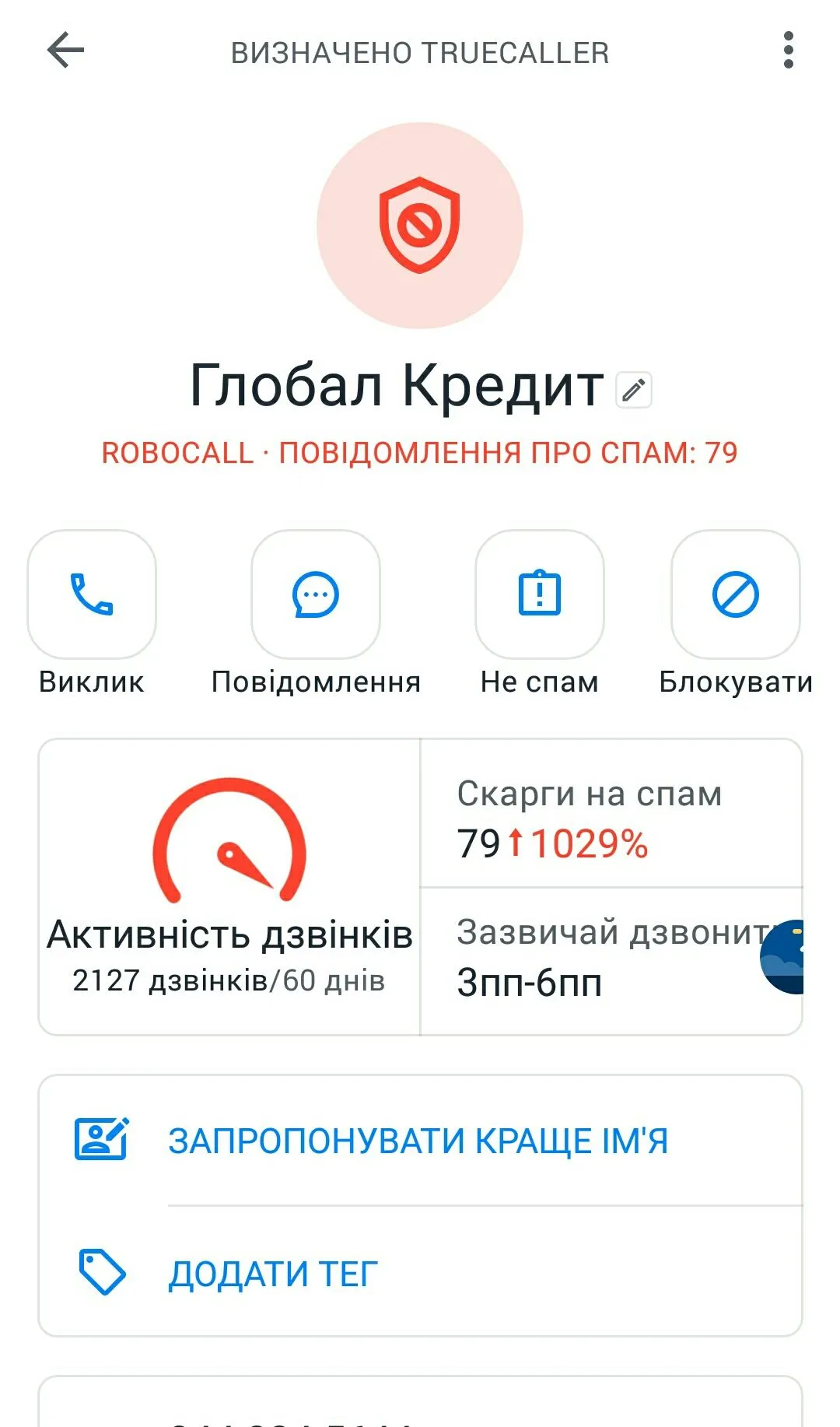Open the three-dot overflow menu
Image resolution: width=840 pixels, height=1427 pixels.
point(788,51)
